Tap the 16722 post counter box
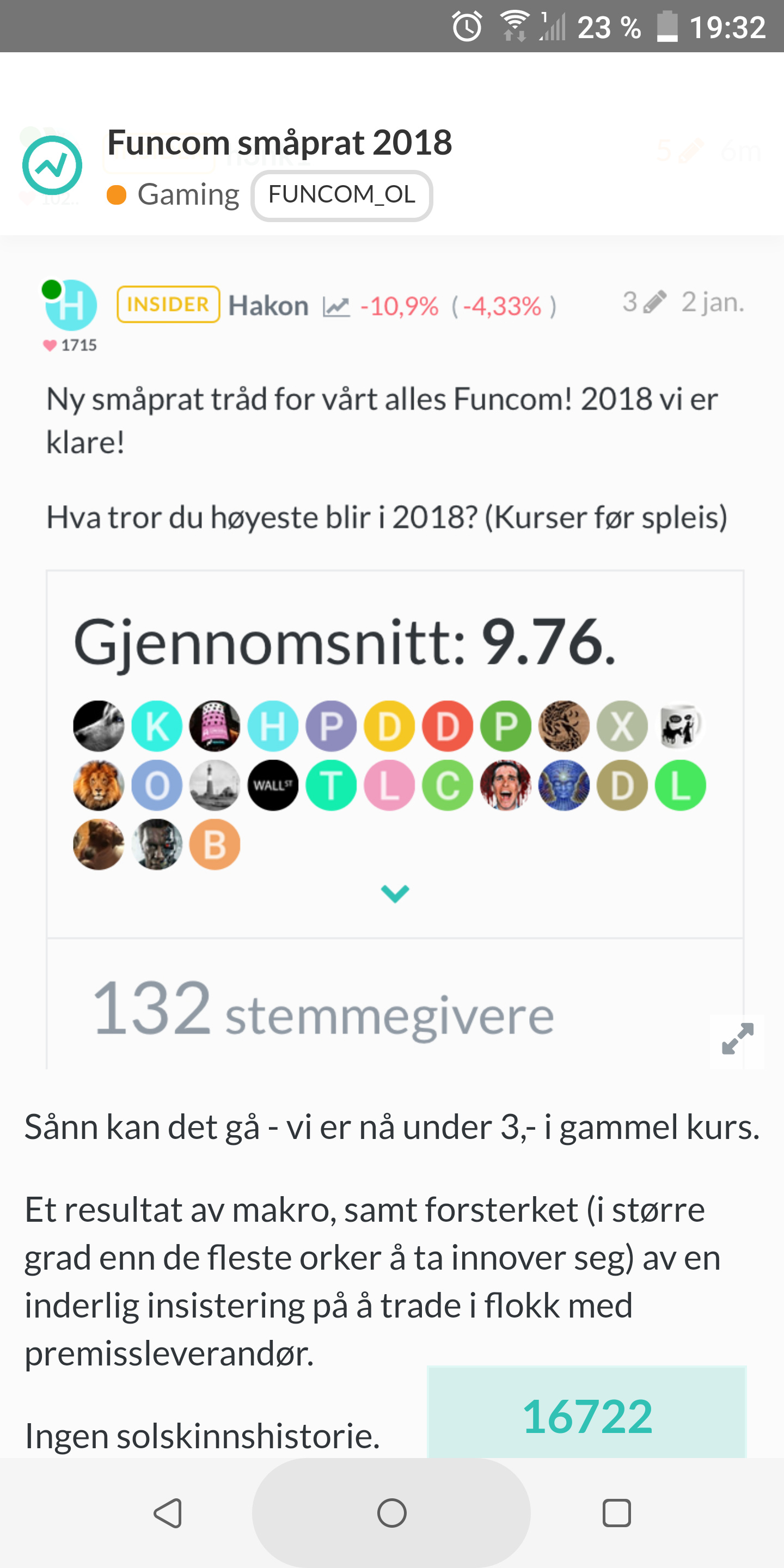The width and height of the screenshot is (784, 1568). tap(587, 1413)
